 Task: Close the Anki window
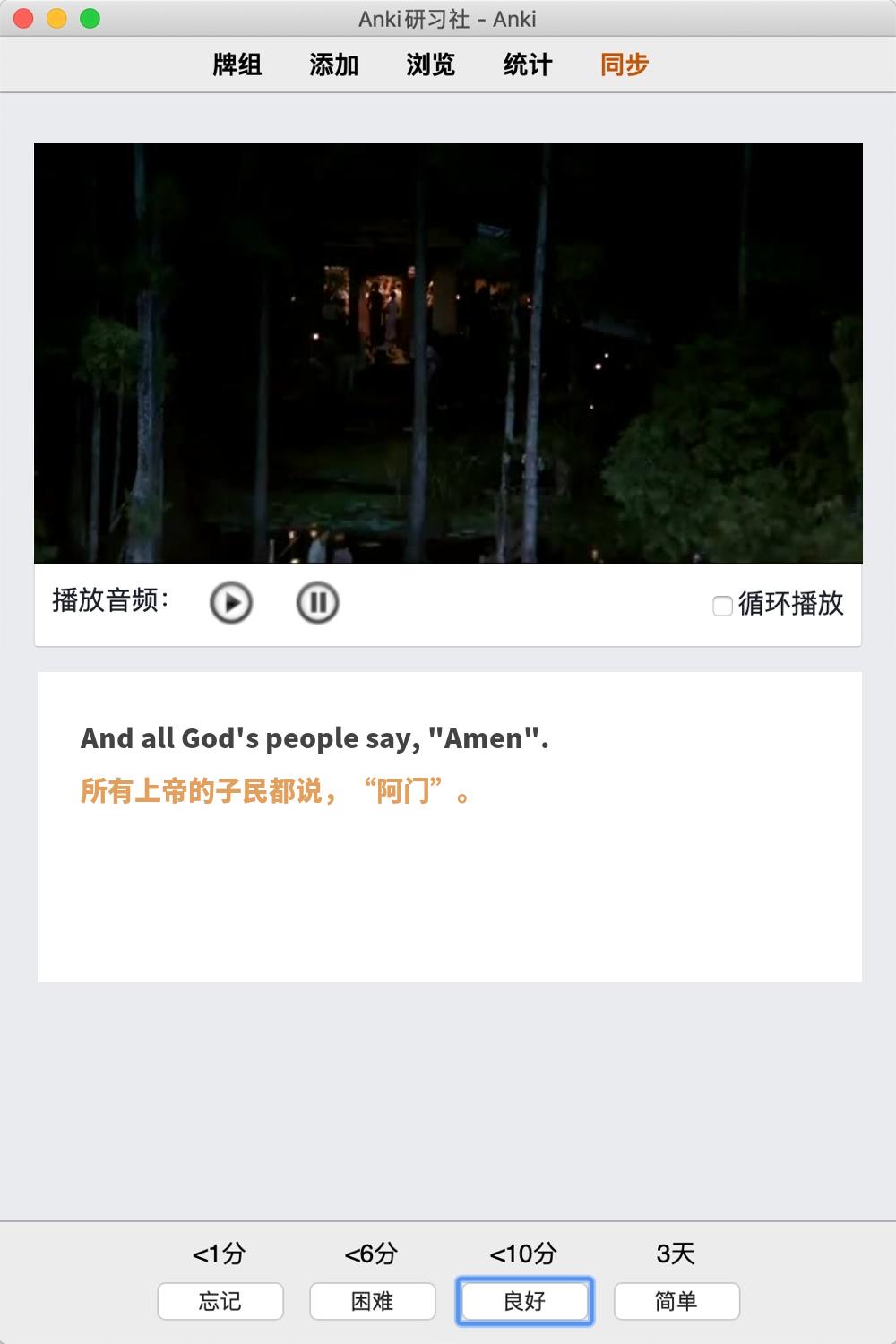(24, 18)
